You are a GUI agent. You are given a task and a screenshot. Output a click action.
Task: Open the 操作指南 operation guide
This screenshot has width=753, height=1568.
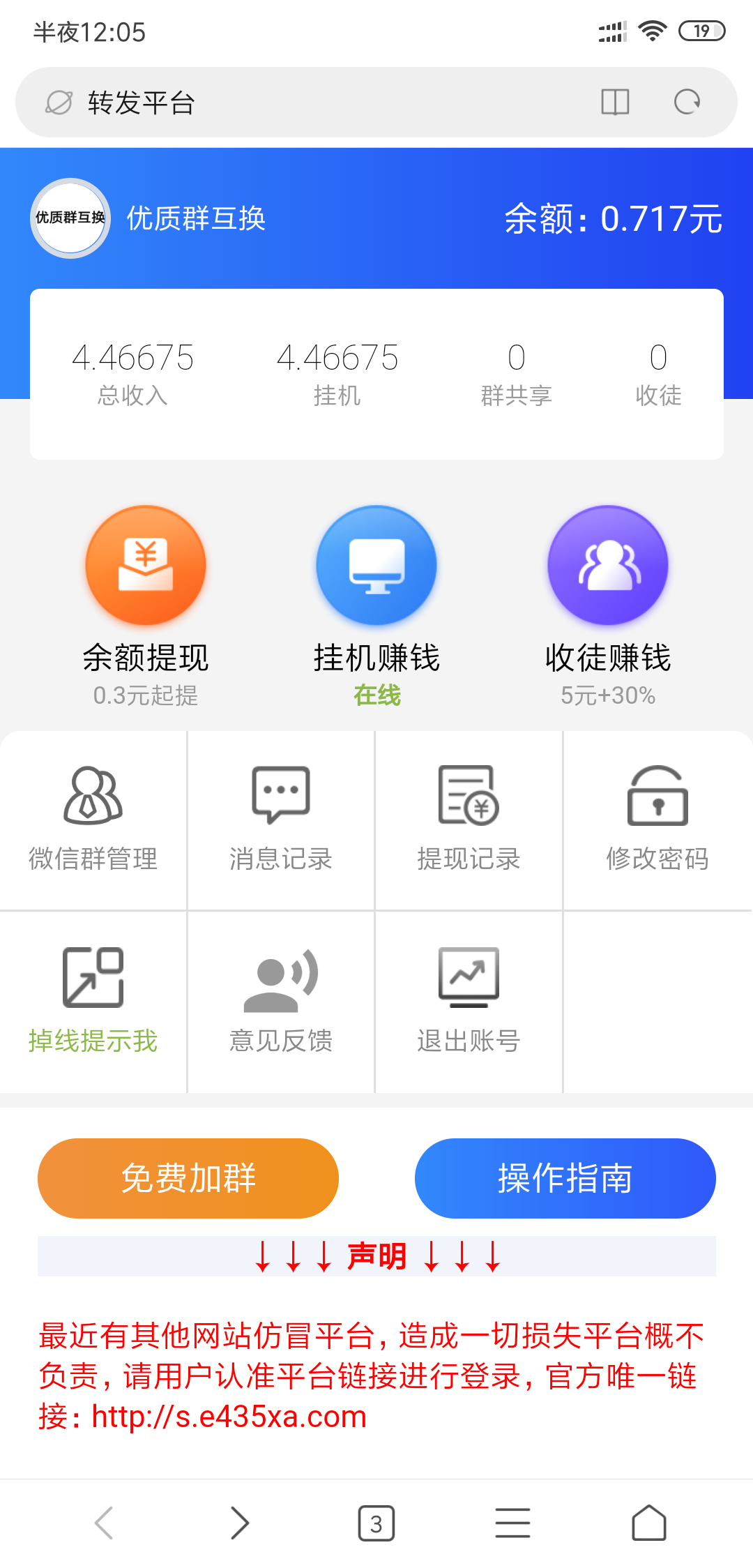coord(565,1177)
